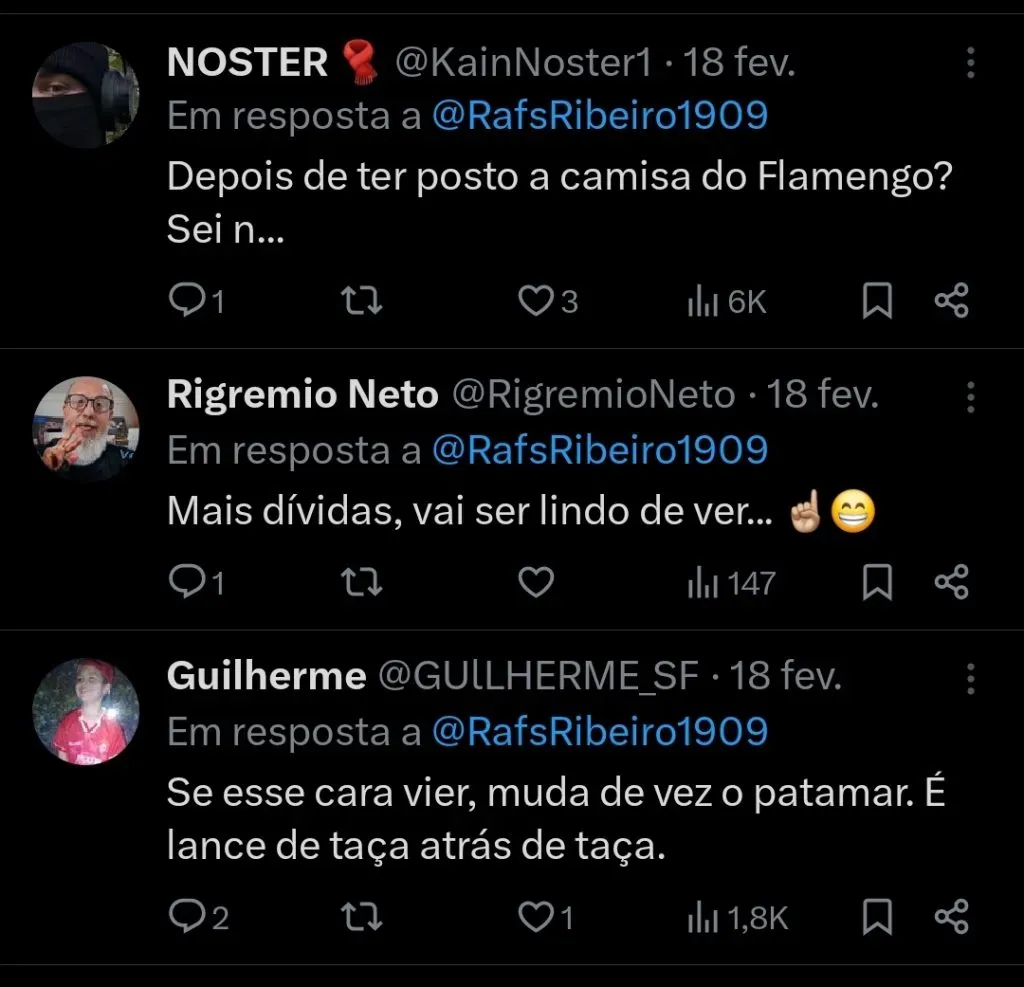Like NOSTER's tweet
Image resolution: width=1024 pixels, height=987 pixels.
(537, 300)
